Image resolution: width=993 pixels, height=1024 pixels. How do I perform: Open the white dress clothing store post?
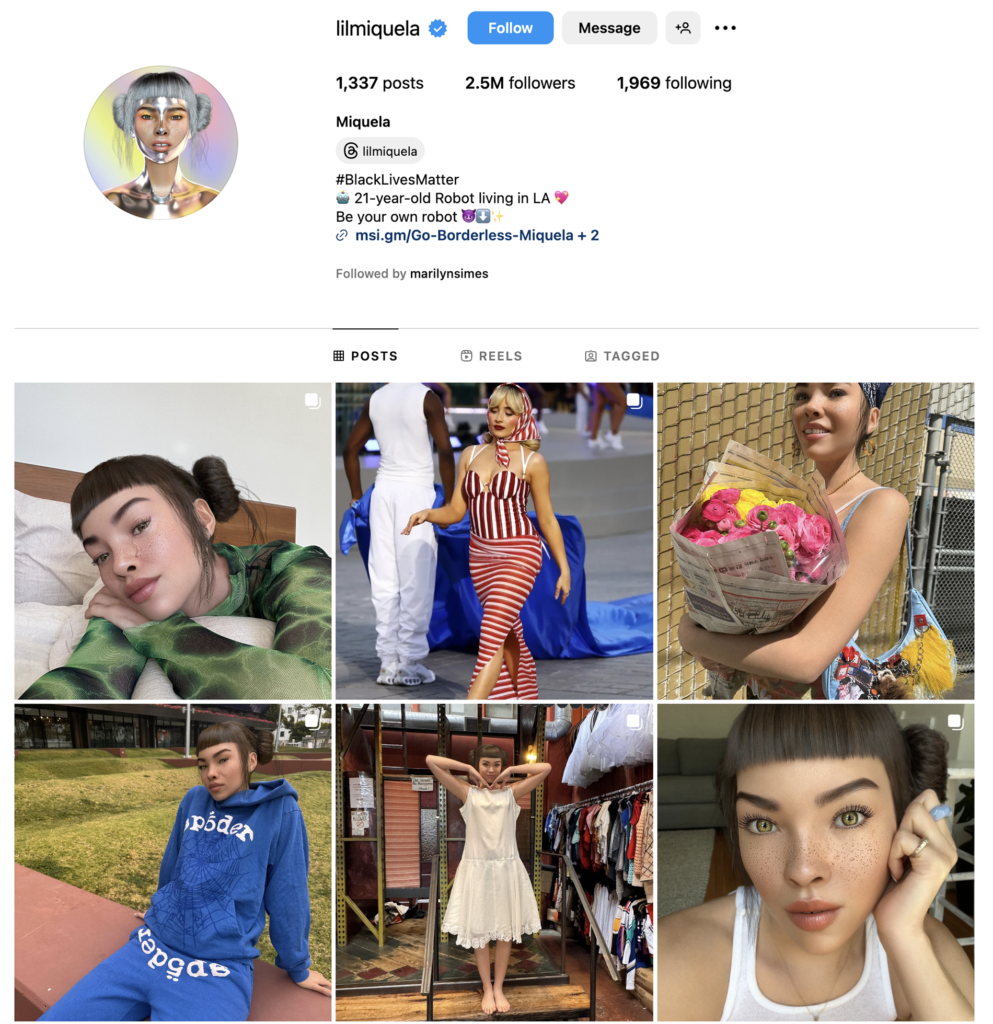pos(494,862)
